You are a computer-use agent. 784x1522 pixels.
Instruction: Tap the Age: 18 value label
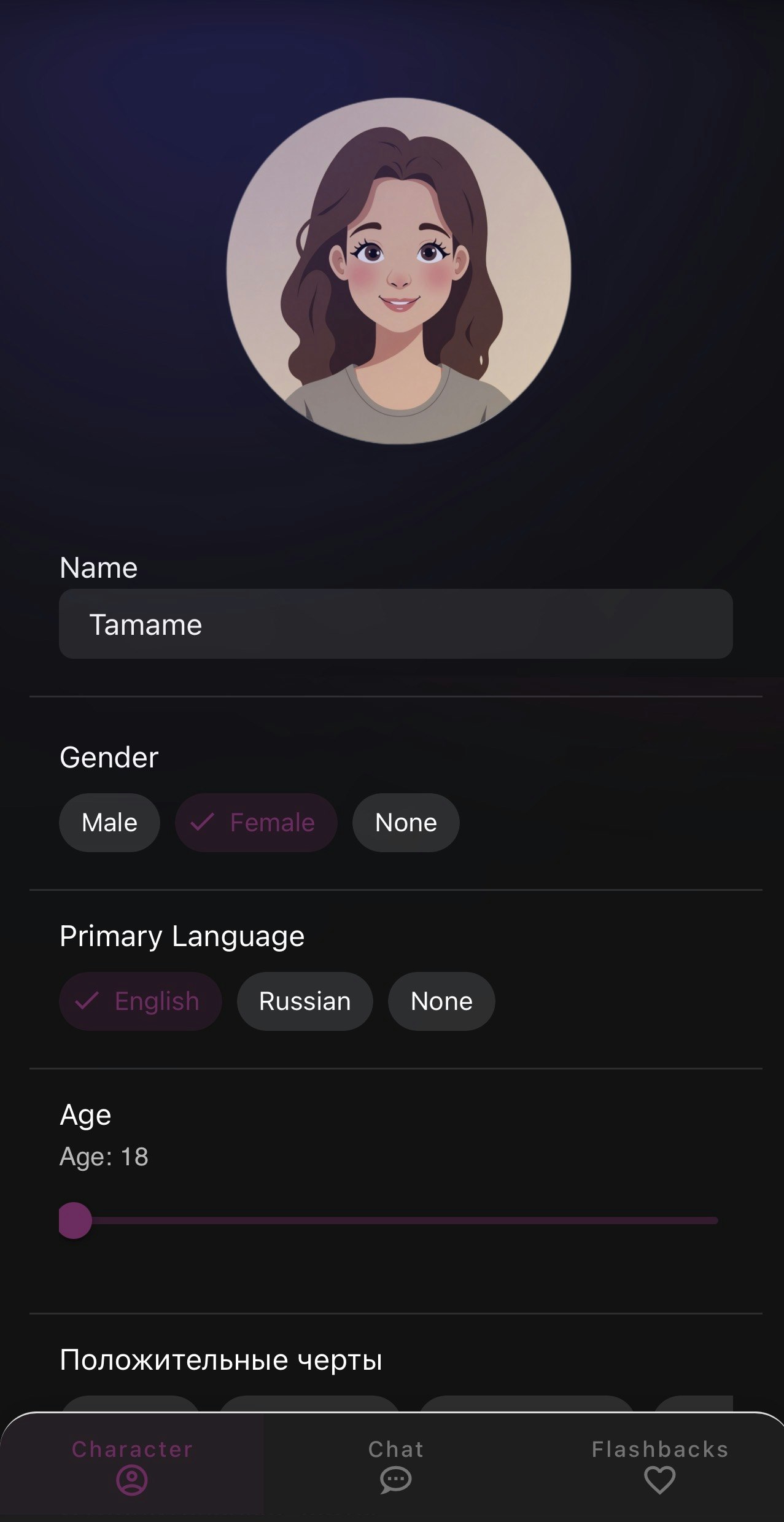(x=104, y=1158)
